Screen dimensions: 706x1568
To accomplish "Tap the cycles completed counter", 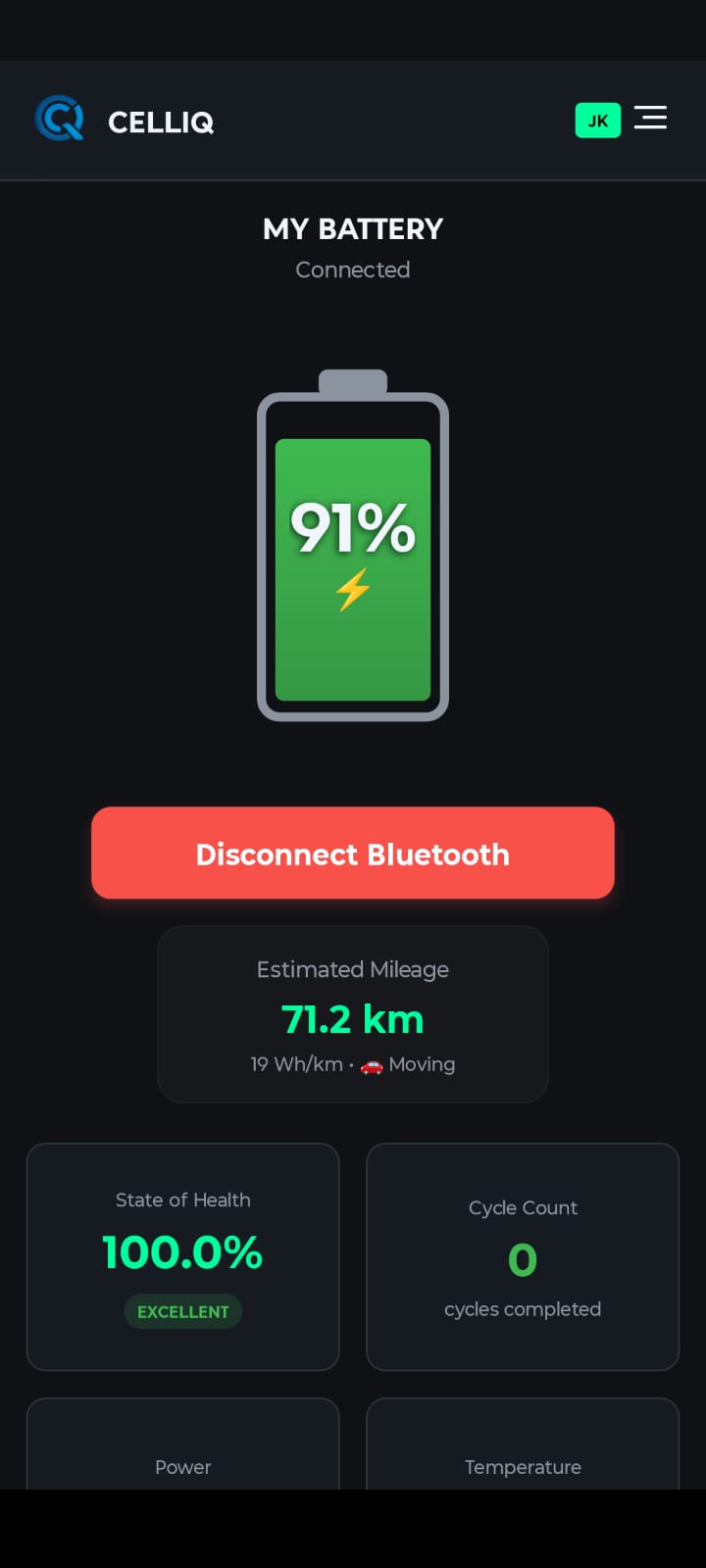I will [523, 1308].
